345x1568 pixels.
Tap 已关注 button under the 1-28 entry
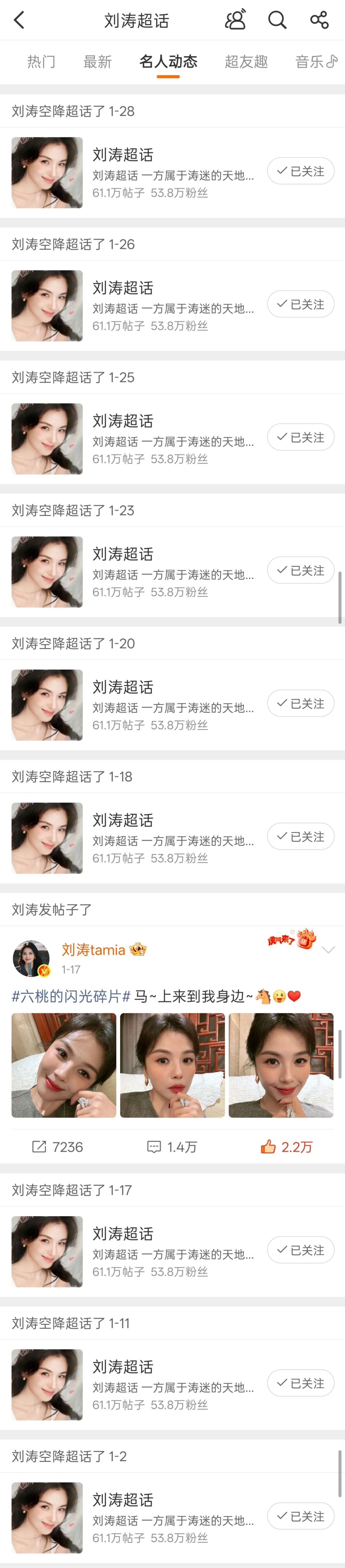pos(301,172)
